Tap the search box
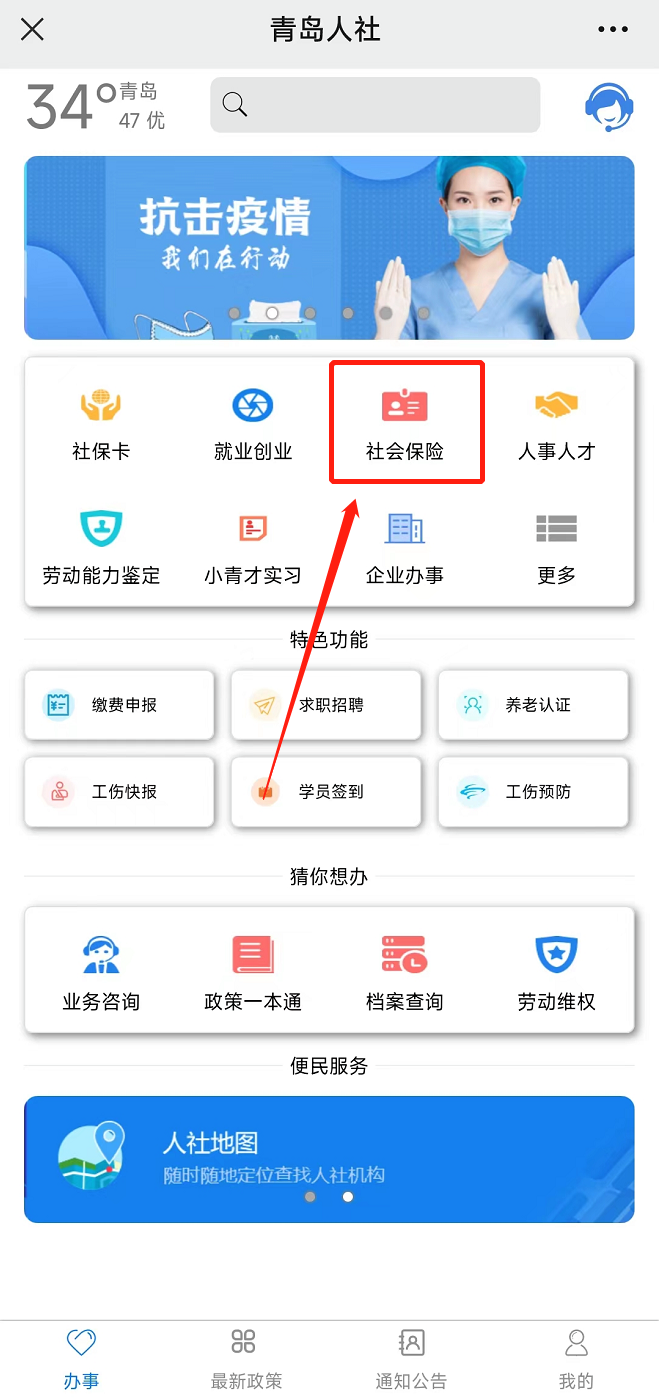Viewport: 659px width, 1399px height. tap(375, 105)
